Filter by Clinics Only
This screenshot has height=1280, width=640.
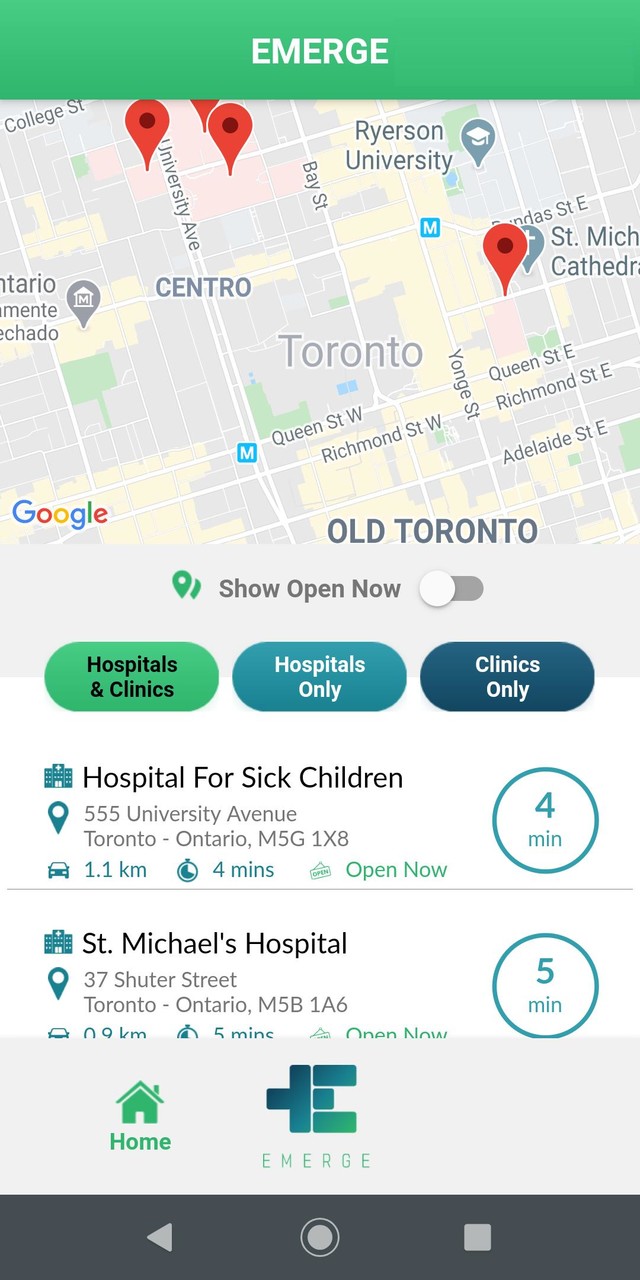pos(507,677)
